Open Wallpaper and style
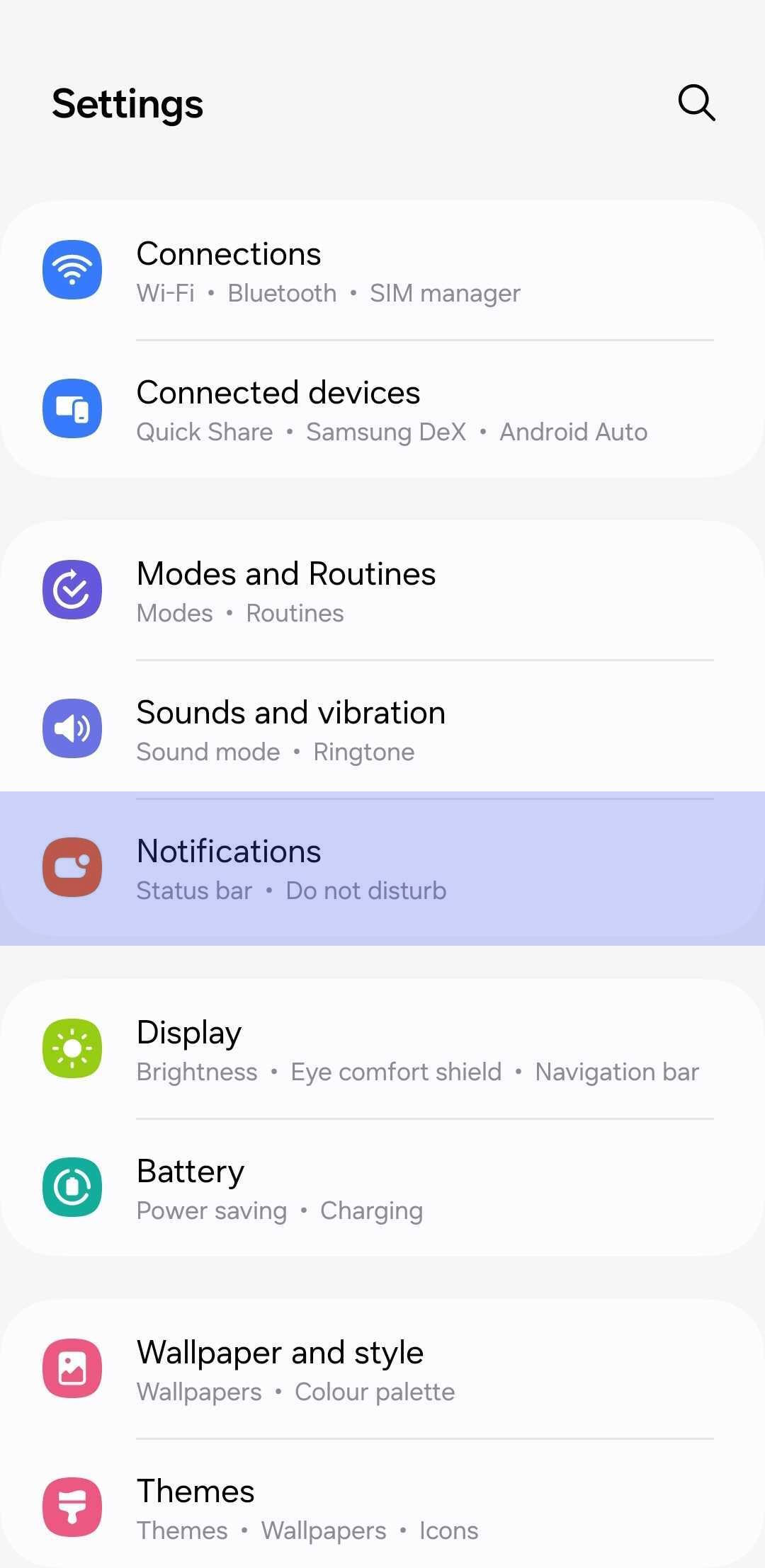Viewport: 765px width, 1568px height. coord(382,1370)
